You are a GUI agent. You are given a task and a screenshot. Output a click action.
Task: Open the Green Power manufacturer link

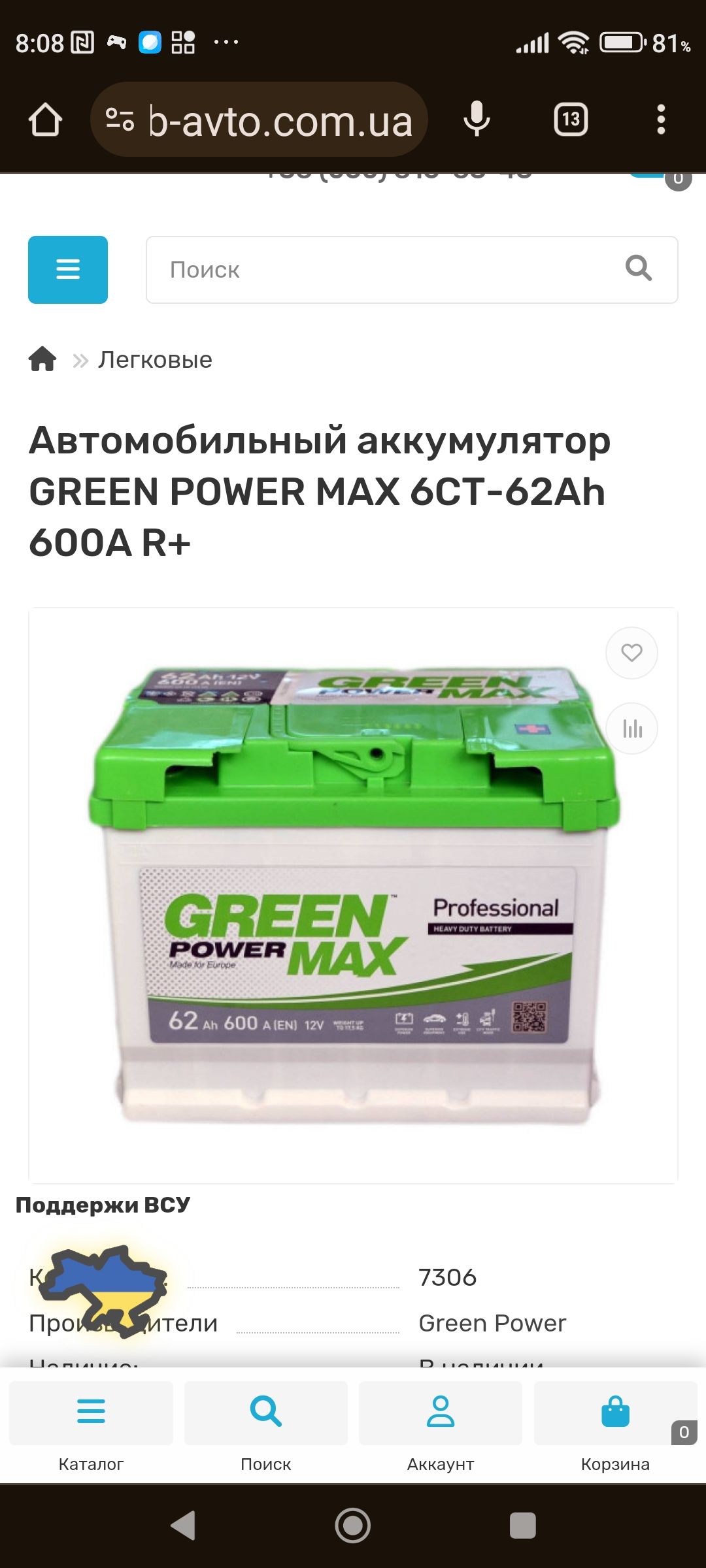click(x=492, y=1323)
